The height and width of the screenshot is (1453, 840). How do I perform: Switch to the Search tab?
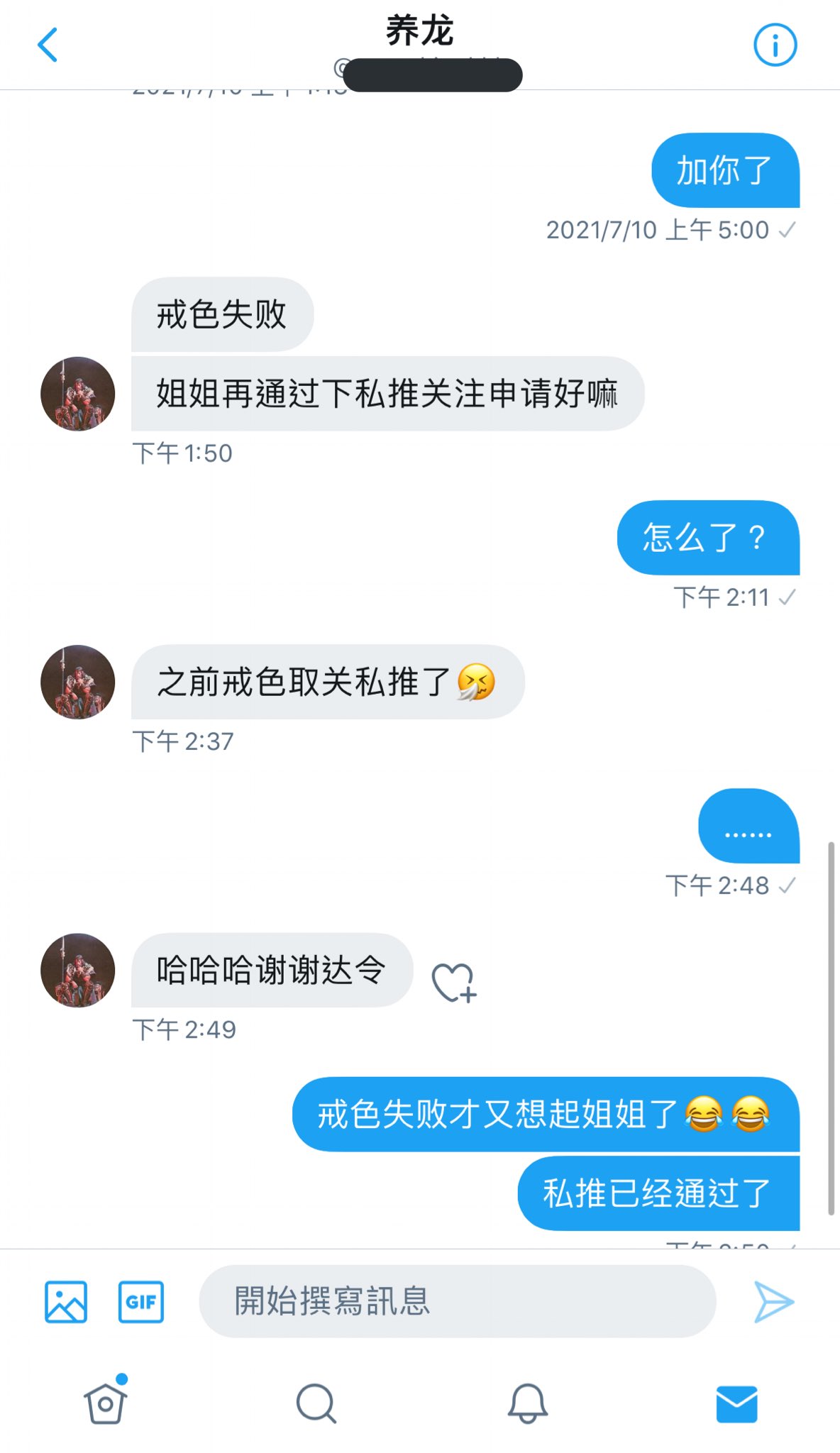[x=316, y=1403]
